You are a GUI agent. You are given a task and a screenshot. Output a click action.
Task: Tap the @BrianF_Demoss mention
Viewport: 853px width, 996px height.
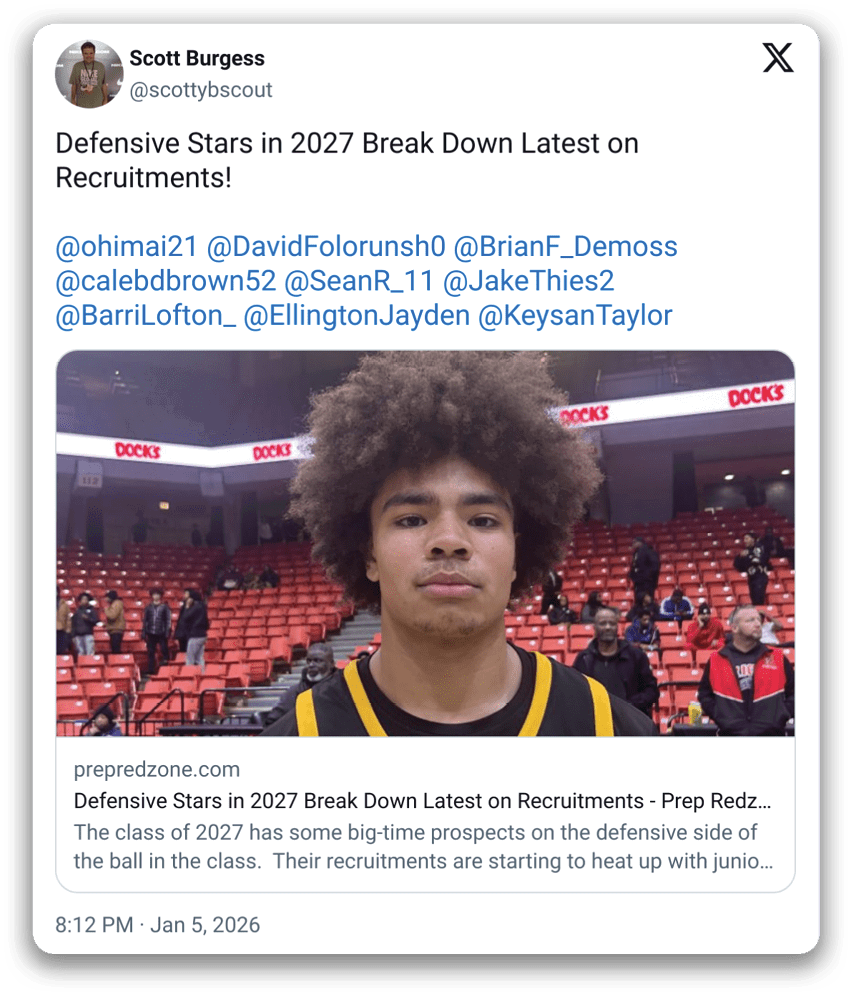[x=565, y=247]
